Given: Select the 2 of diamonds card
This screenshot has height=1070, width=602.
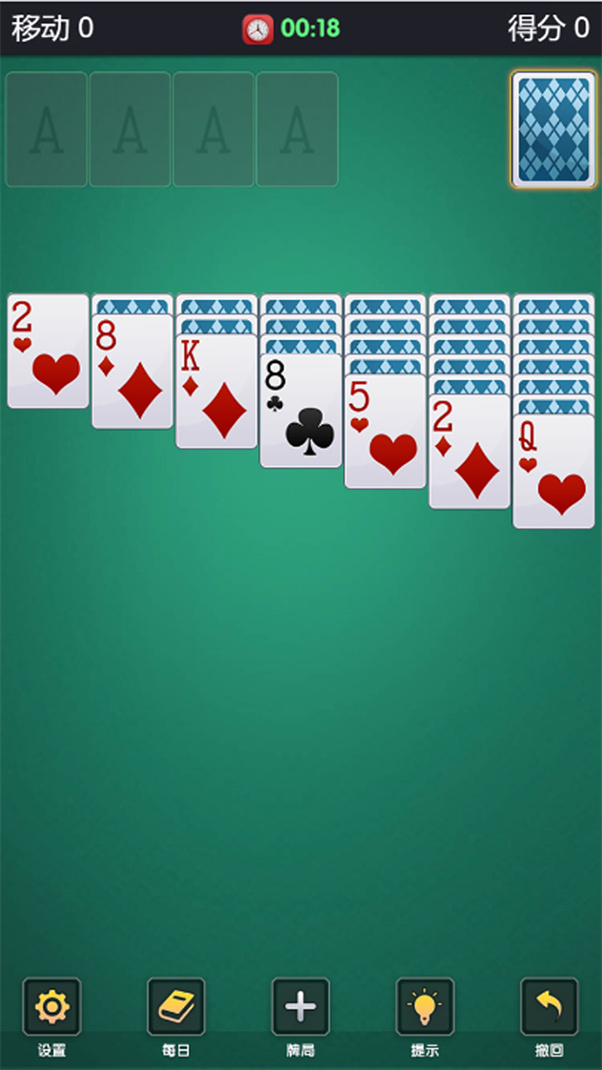Looking at the screenshot, I should click(x=469, y=452).
